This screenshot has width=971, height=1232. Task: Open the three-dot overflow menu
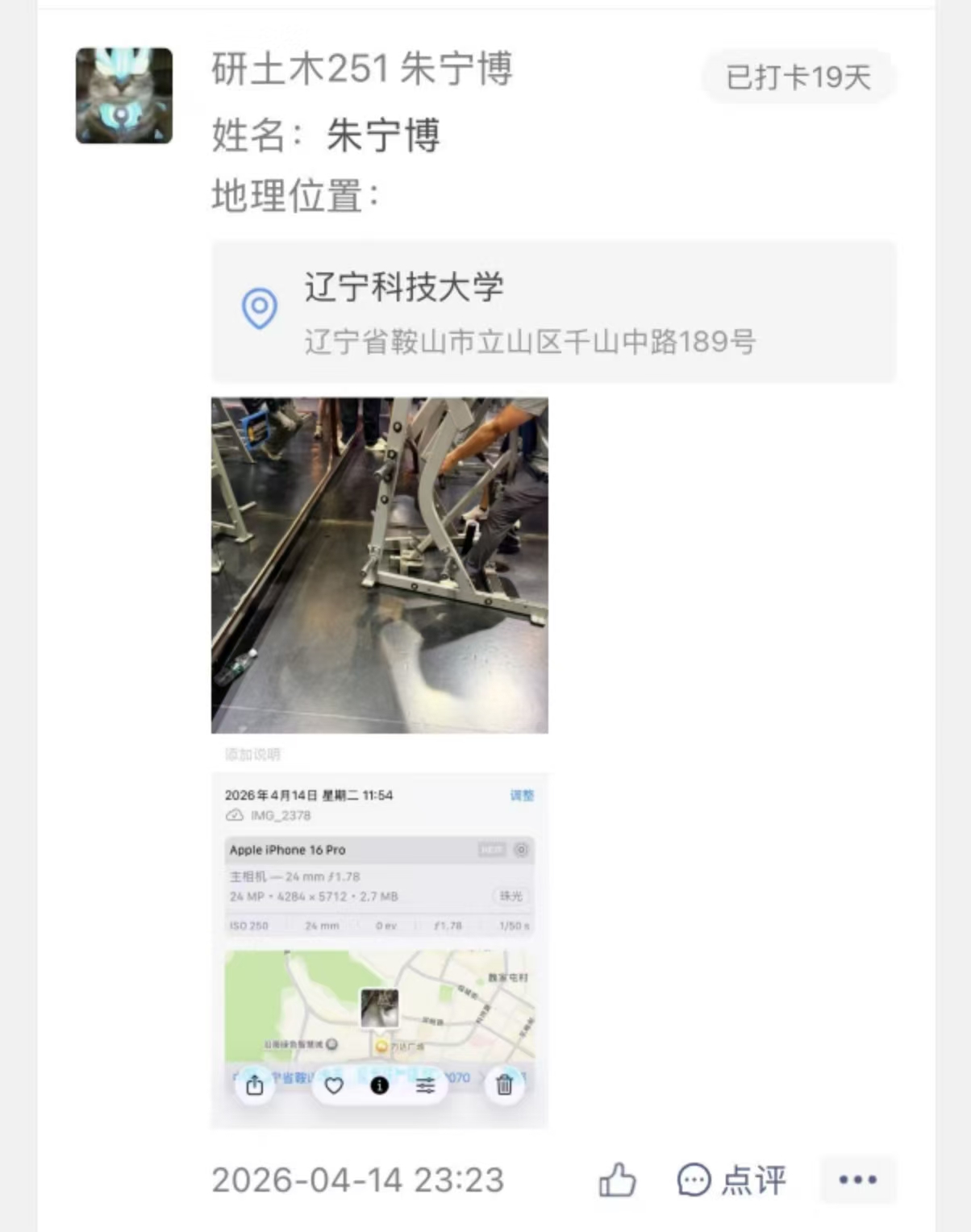[x=857, y=1180]
